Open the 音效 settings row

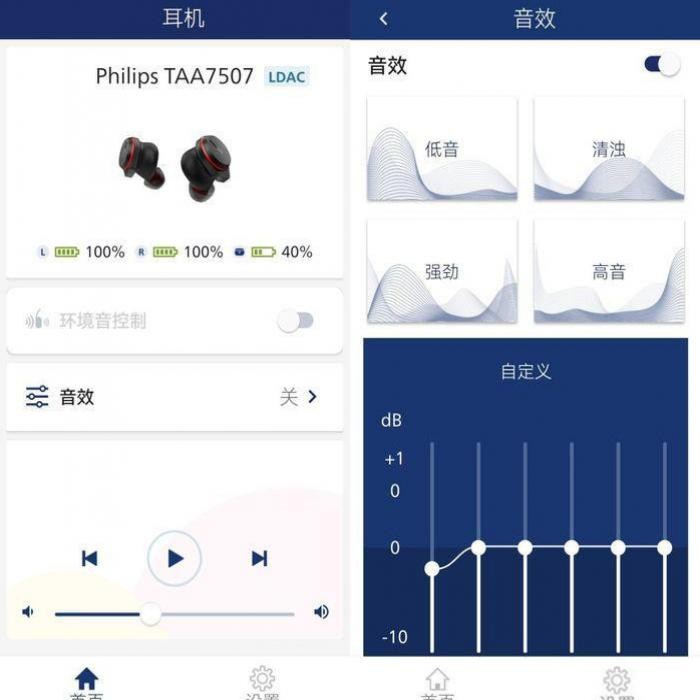(174, 397)
